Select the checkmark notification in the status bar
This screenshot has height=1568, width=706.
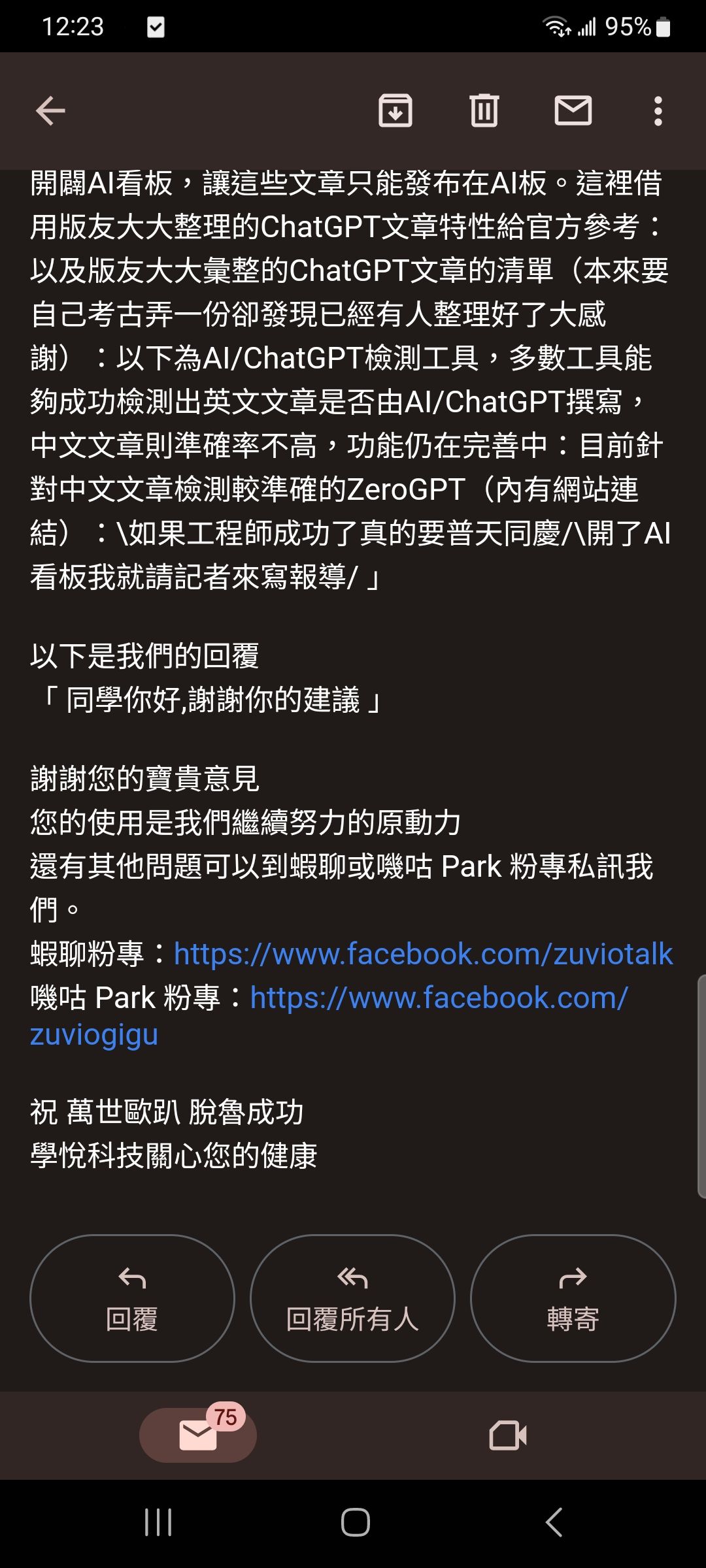click(x=154, y=26)
